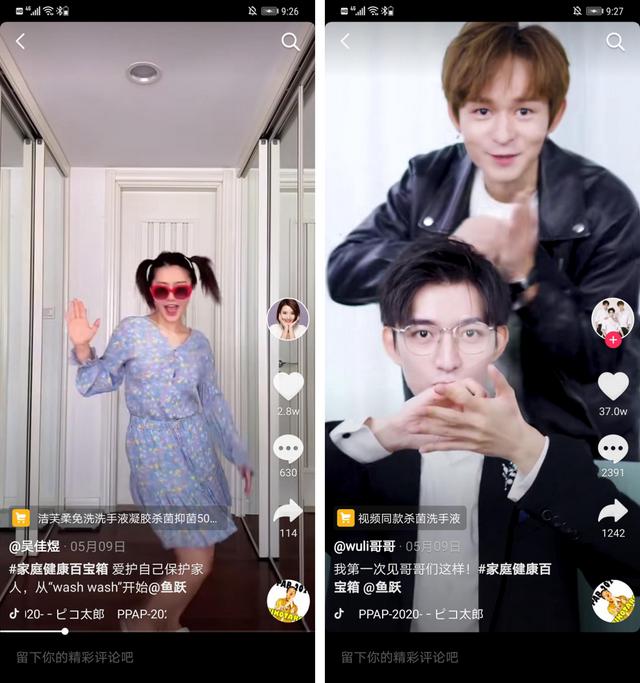640x683 pixels.
Task: Open search on 吴佳煜's video screen
Action: point(290,41)
